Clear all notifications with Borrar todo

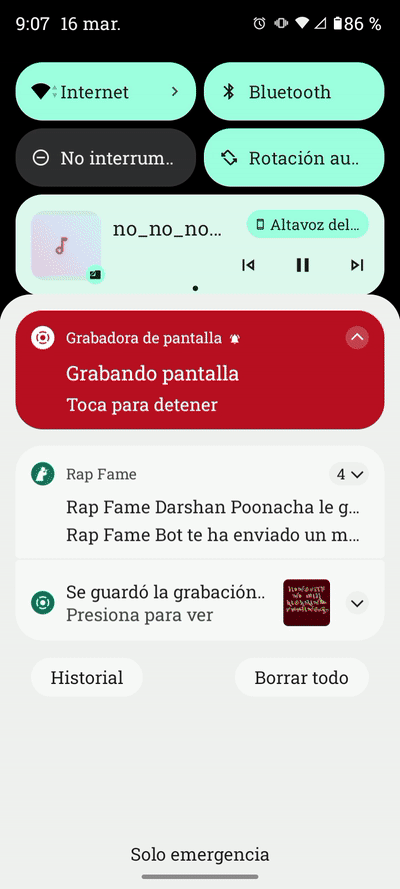[x=301, y=678]
